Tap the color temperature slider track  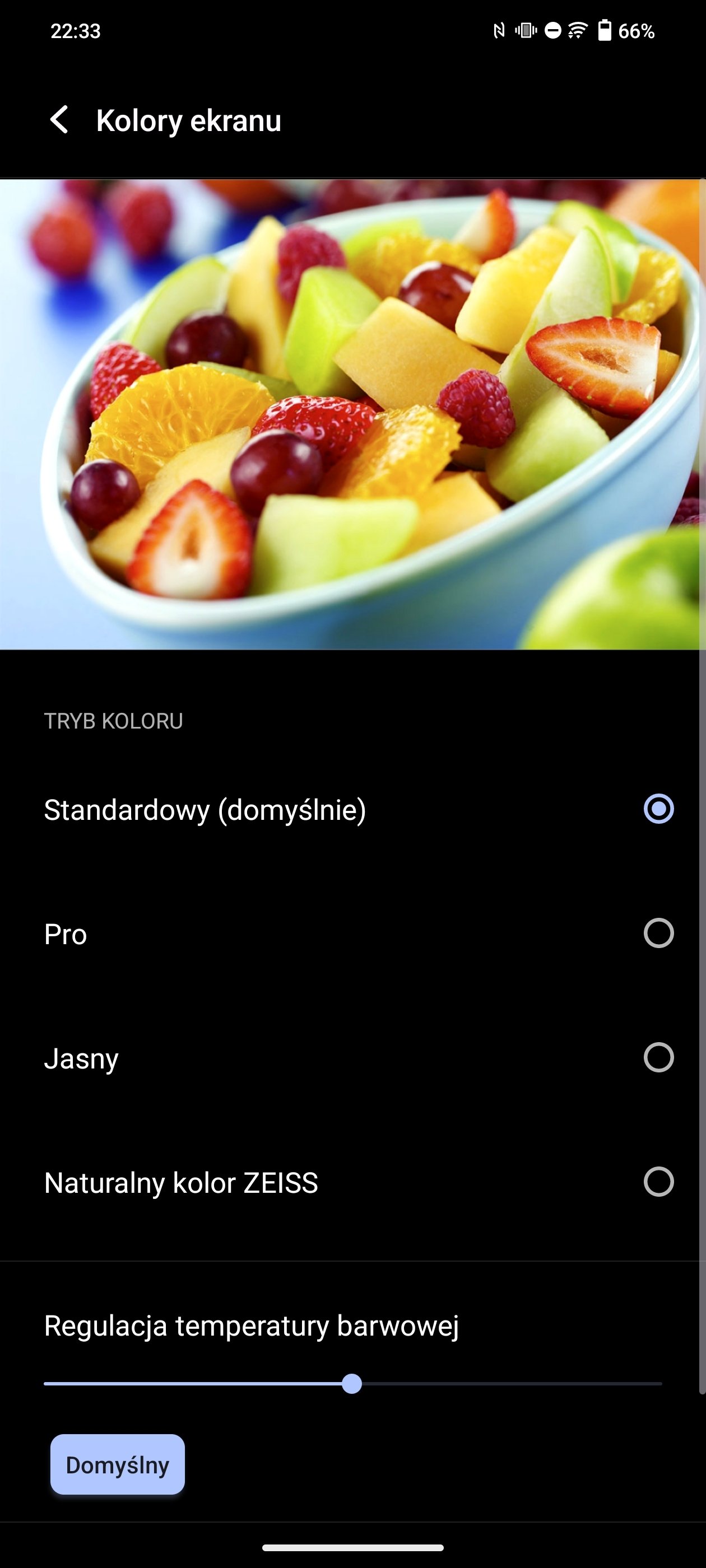(x=352, y=1384)
